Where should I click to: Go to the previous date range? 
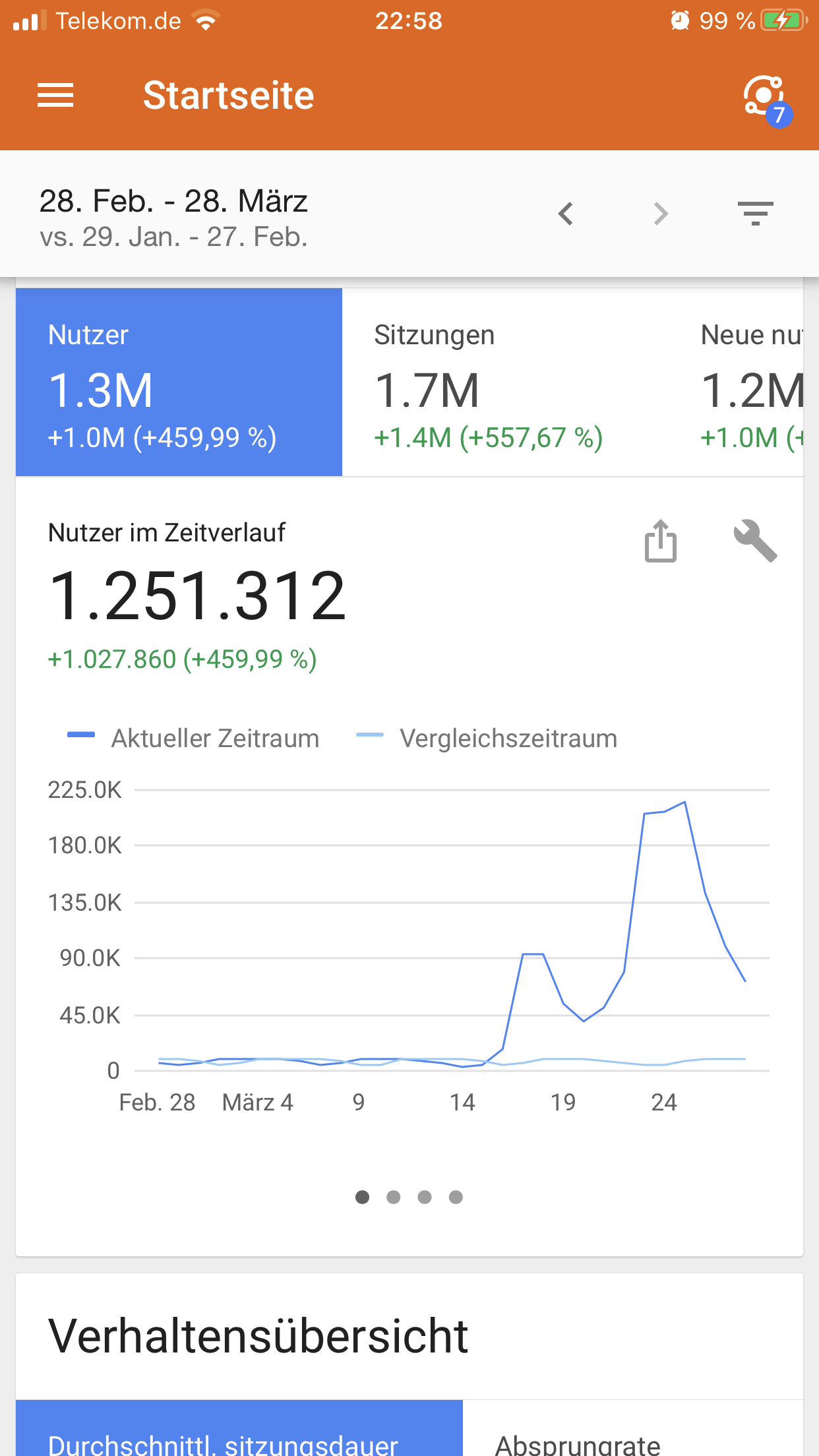click(566, 214)
